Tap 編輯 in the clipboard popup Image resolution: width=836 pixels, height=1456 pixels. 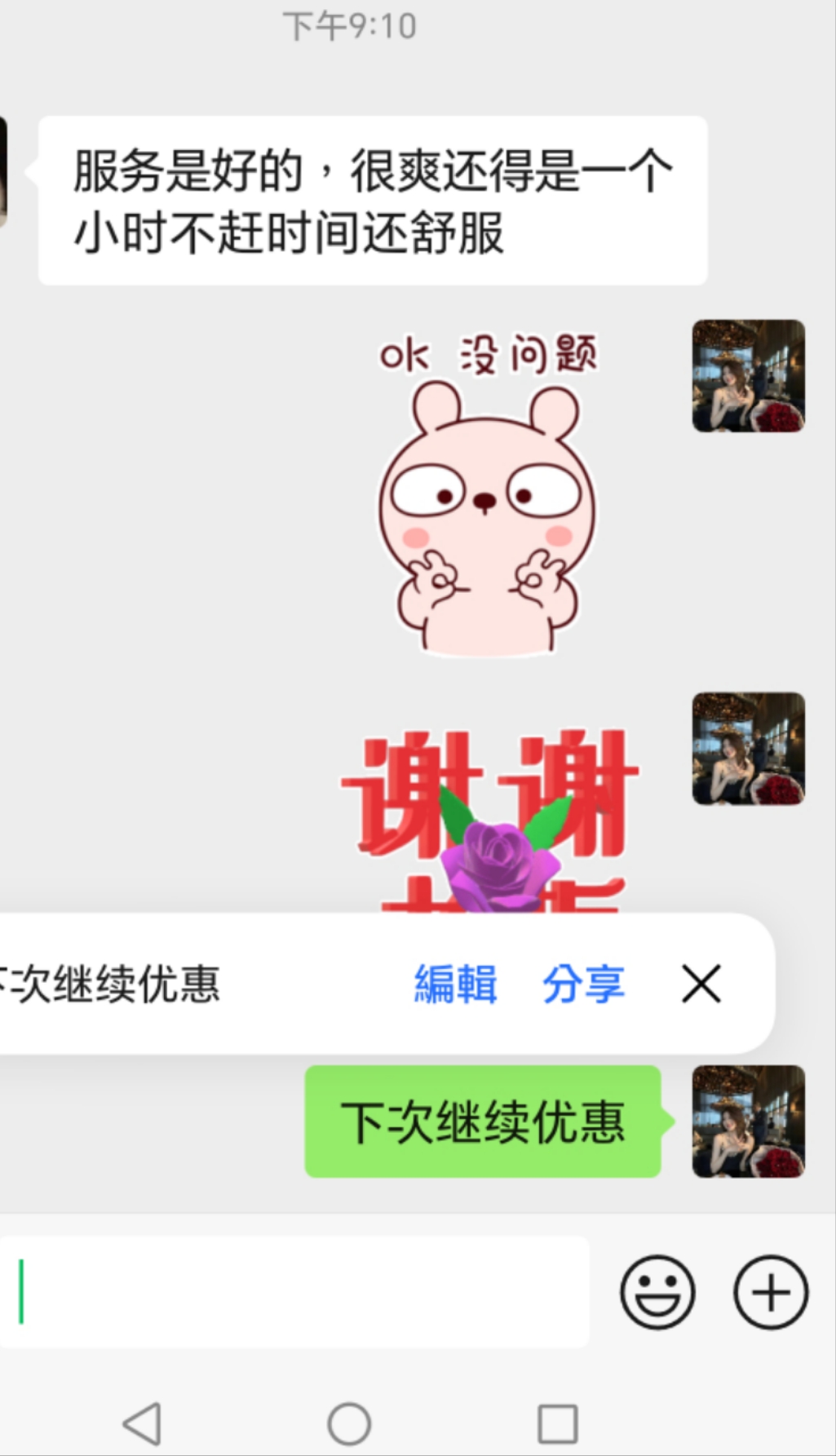click(455, 983)
